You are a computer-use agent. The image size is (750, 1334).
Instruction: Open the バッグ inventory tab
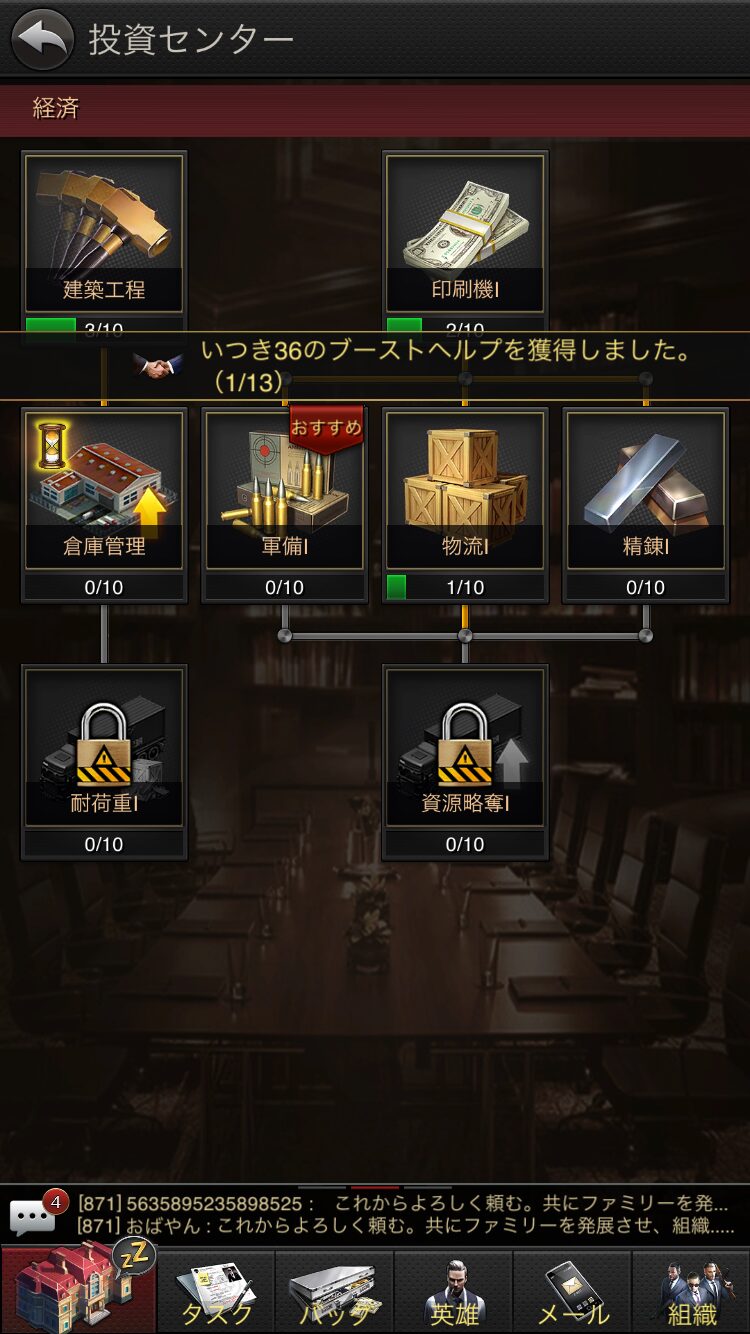pos(334,1292)
